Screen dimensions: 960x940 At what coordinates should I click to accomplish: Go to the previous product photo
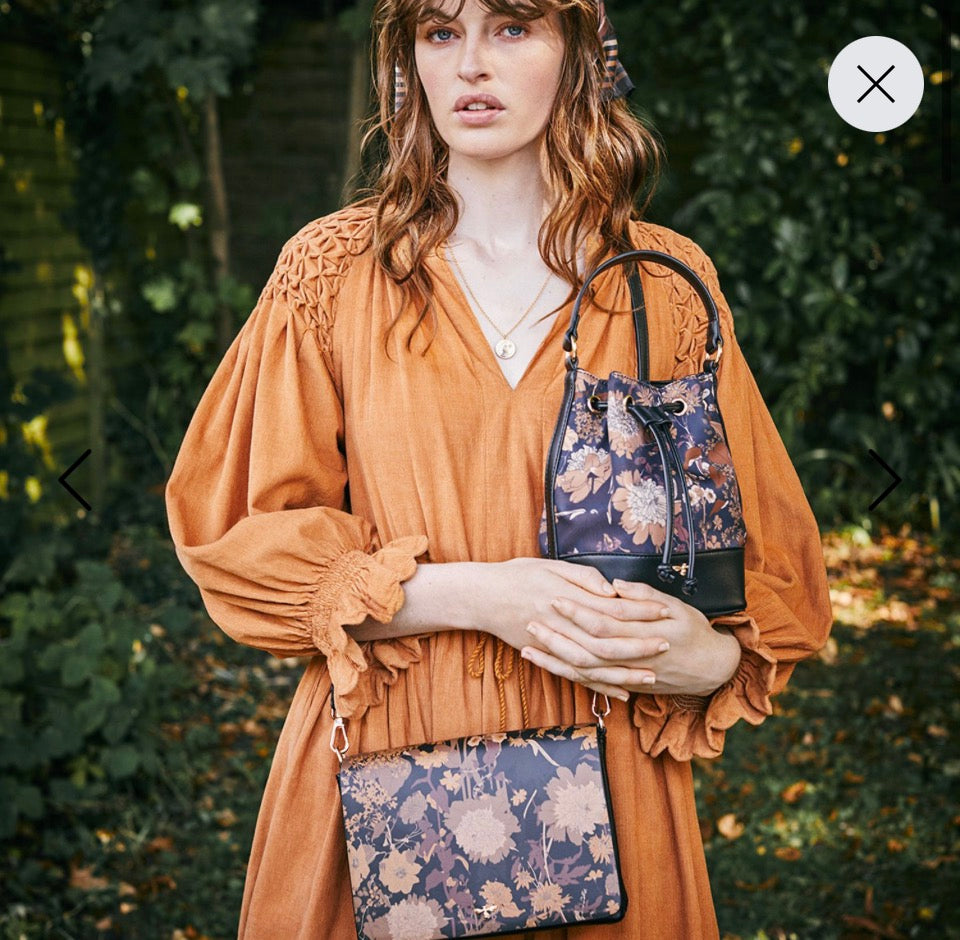point(75,480)
